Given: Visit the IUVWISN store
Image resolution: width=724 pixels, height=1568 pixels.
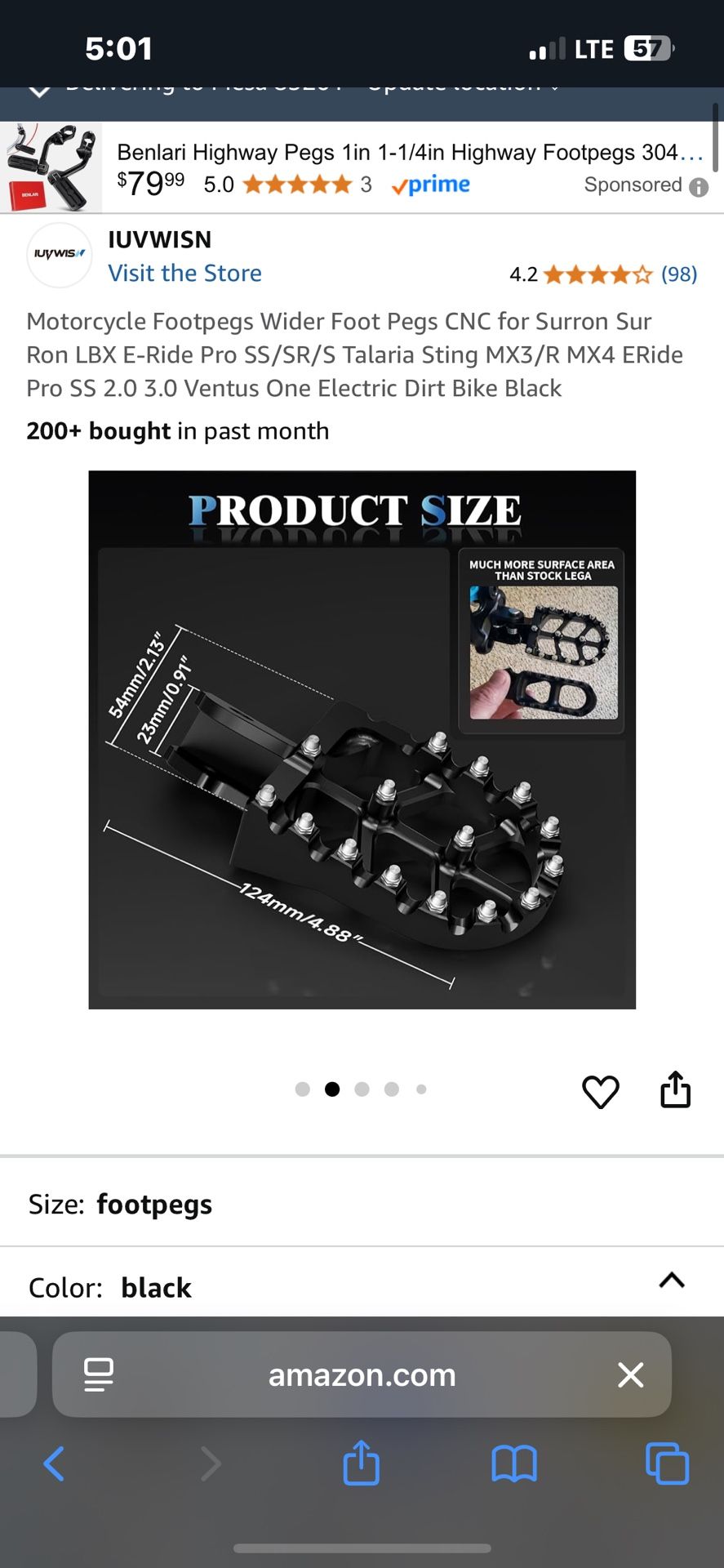Looking at the screenshot, I should coord(184,273).
